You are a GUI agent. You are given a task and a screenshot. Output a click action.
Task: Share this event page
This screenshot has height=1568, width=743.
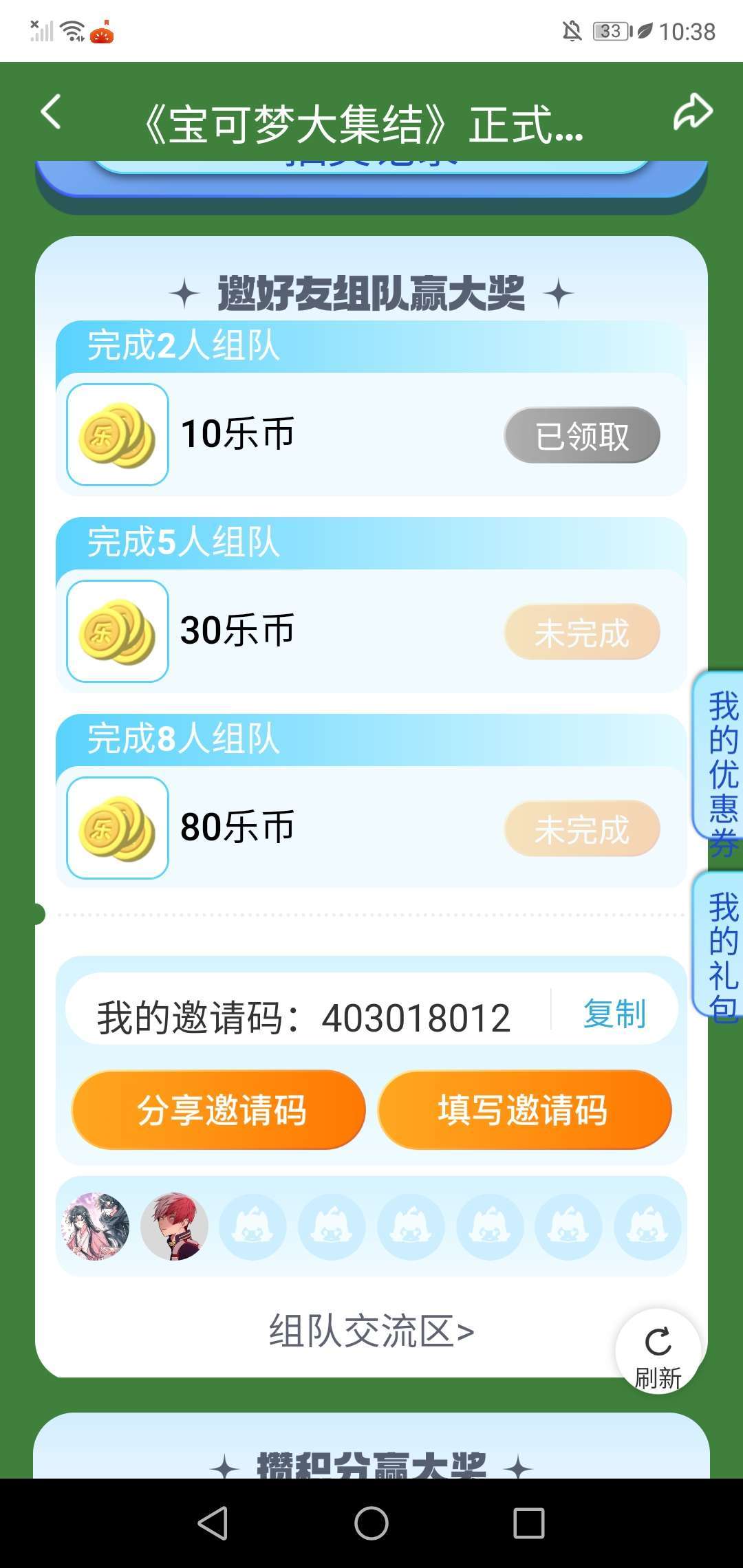692,112
